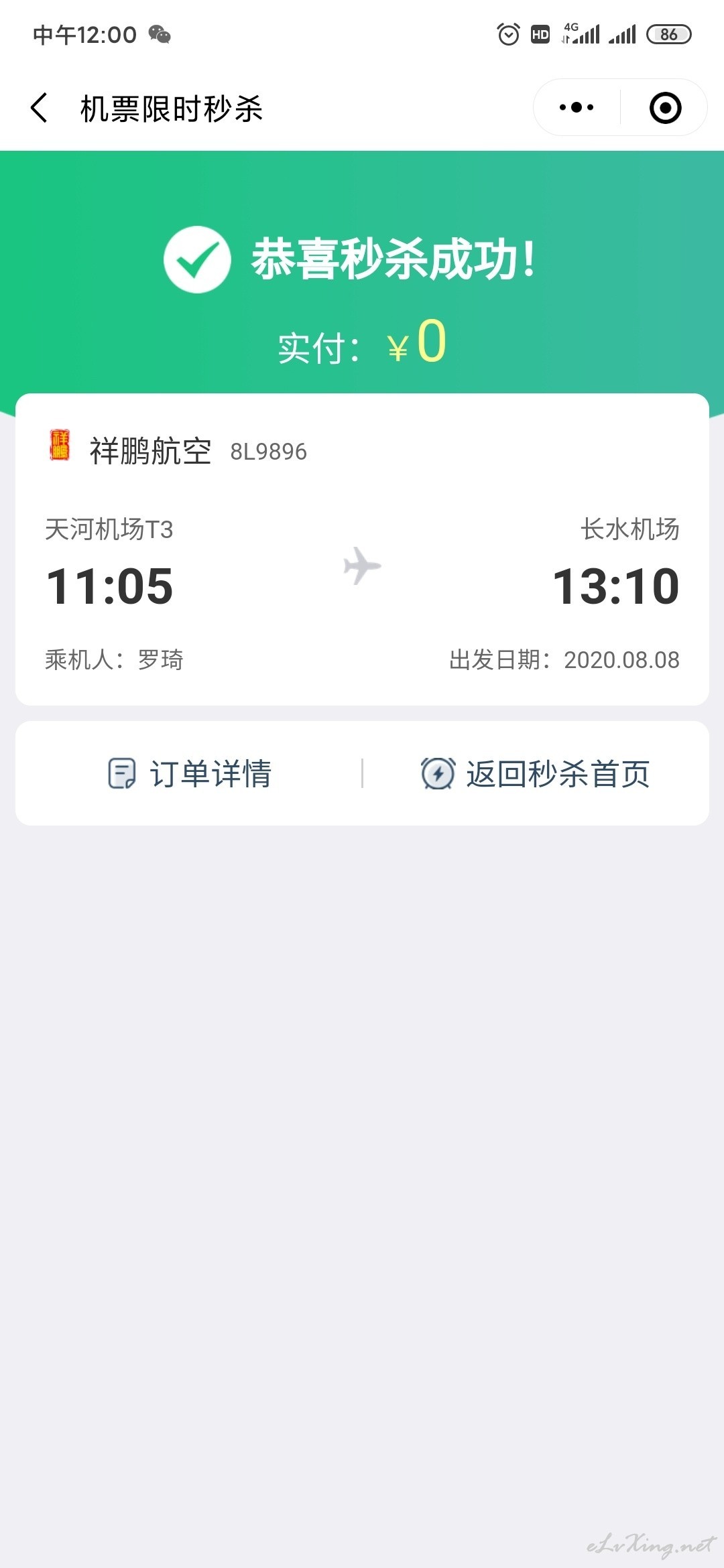Close the mini program with the circle button
The width and height of the screenshot is (724, 1568).
click(665, 107)
